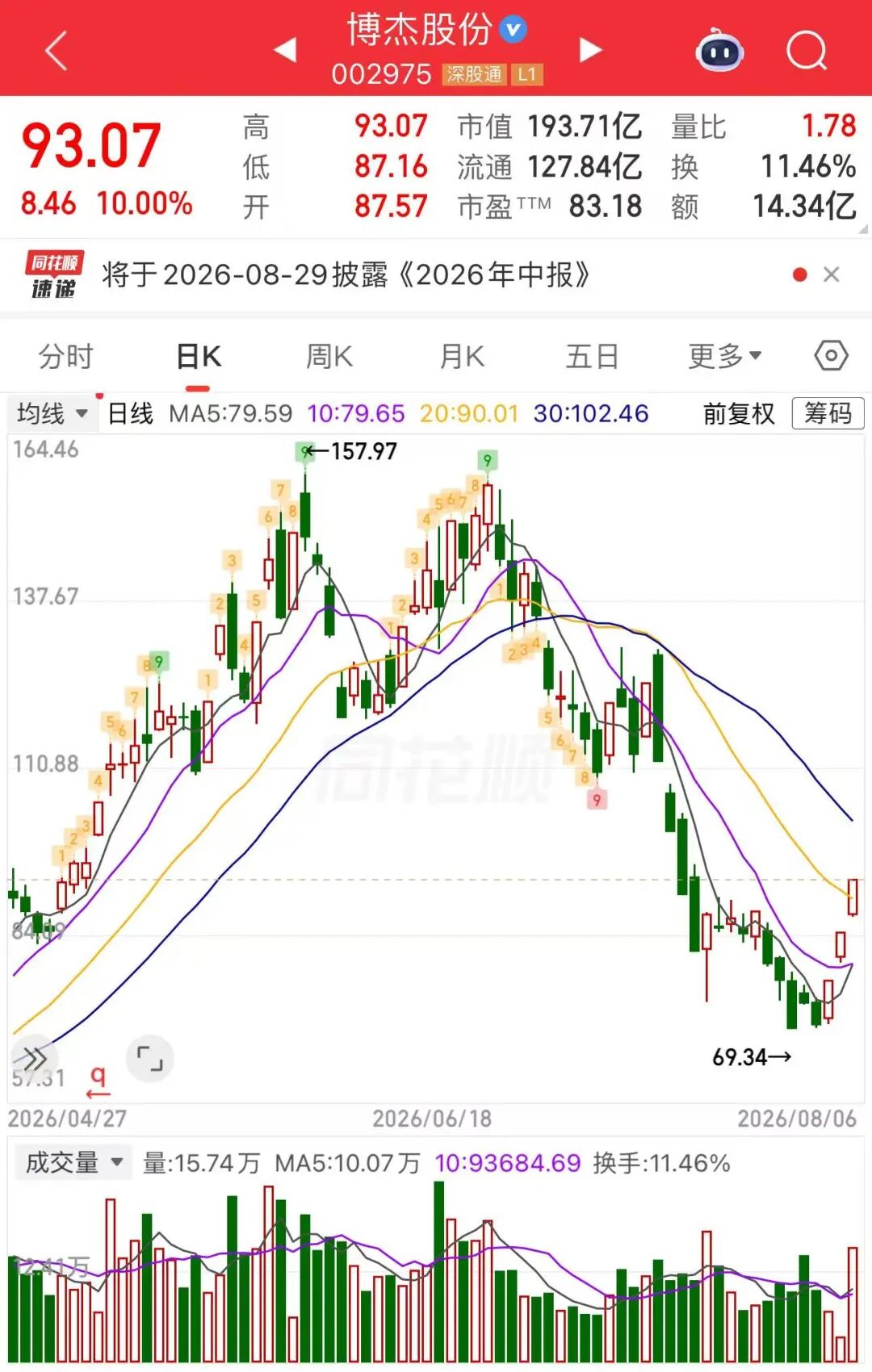Switch to the 分时 chart tab

[x=66, y=356]
